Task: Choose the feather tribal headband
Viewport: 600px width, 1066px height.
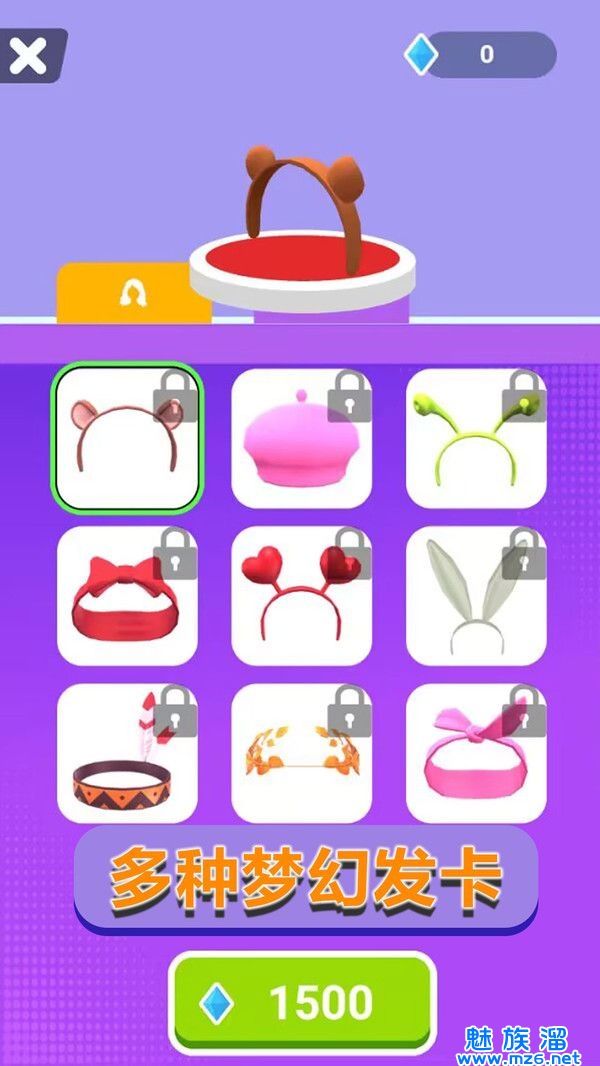Action: pyautogui.click(x=127, y=753)
